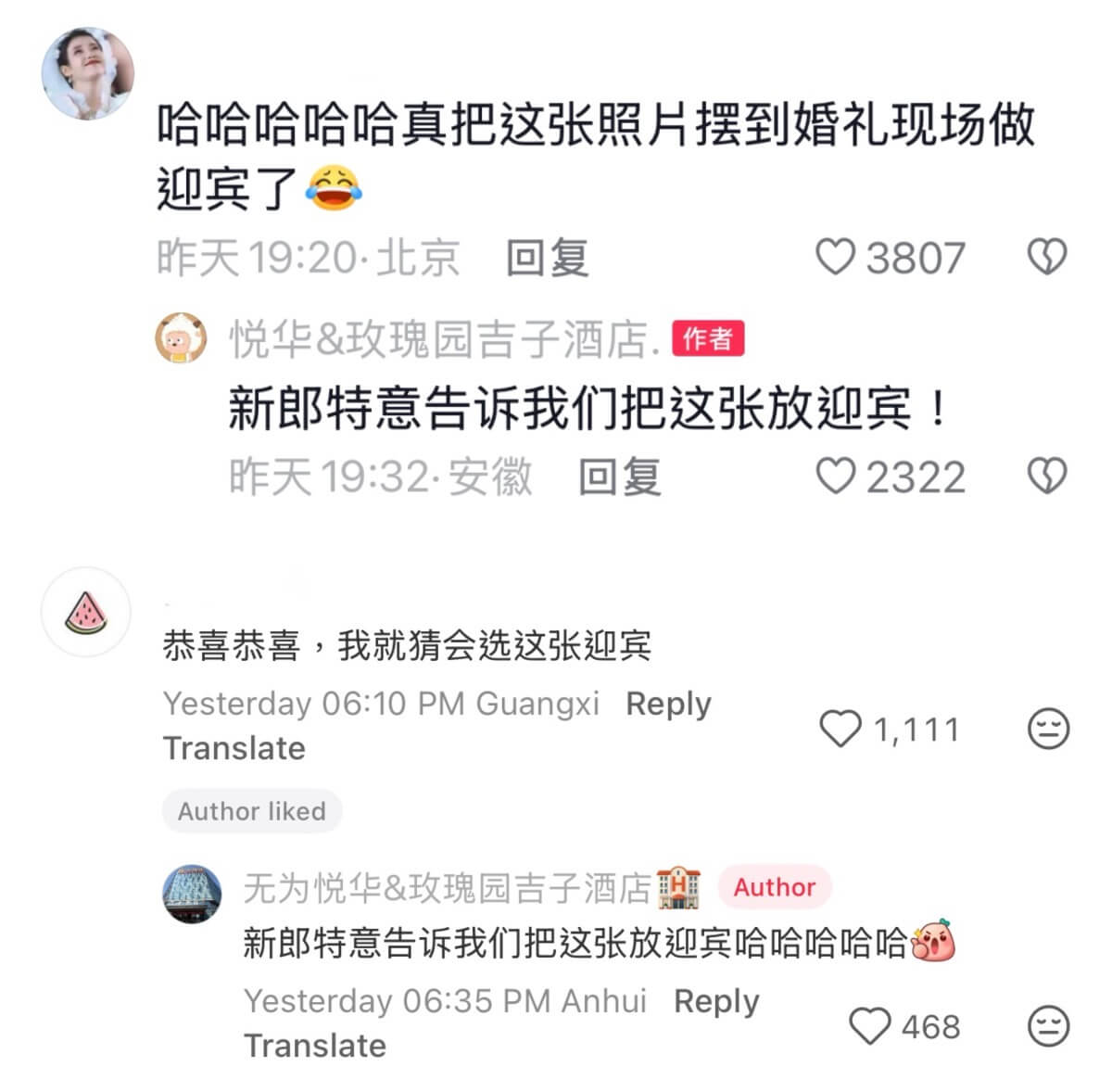Translate the Guangxi comment

point(234,748)
